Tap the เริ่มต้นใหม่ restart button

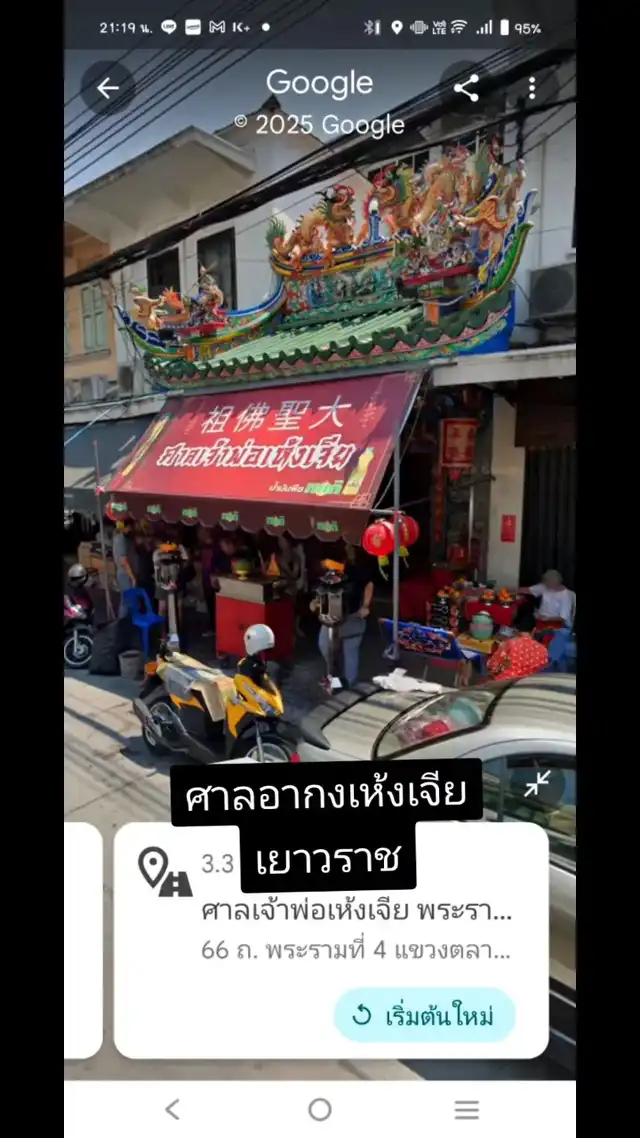coord(424,1016)
